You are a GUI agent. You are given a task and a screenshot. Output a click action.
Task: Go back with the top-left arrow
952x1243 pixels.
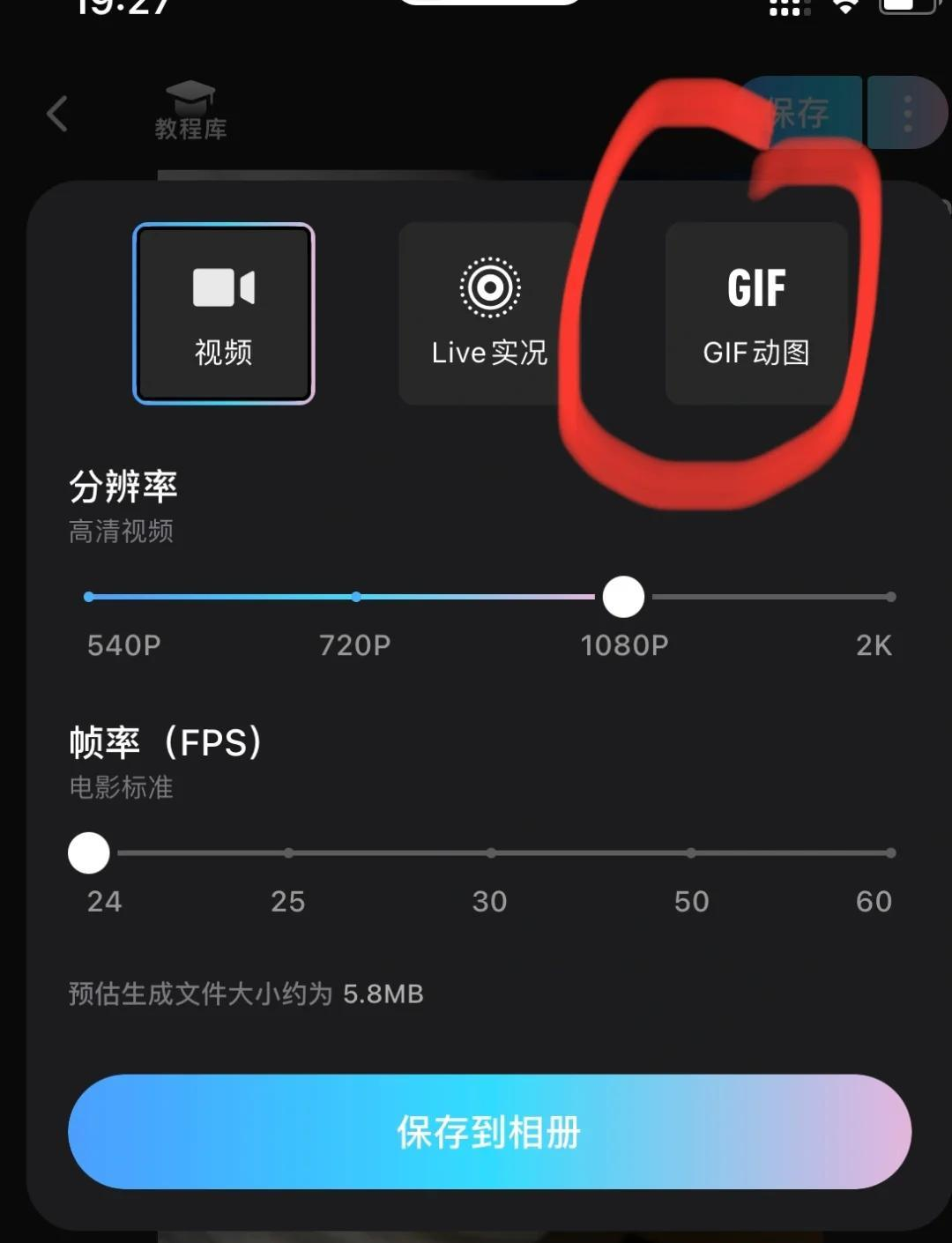pyautogui.click(x=58, y=114)
